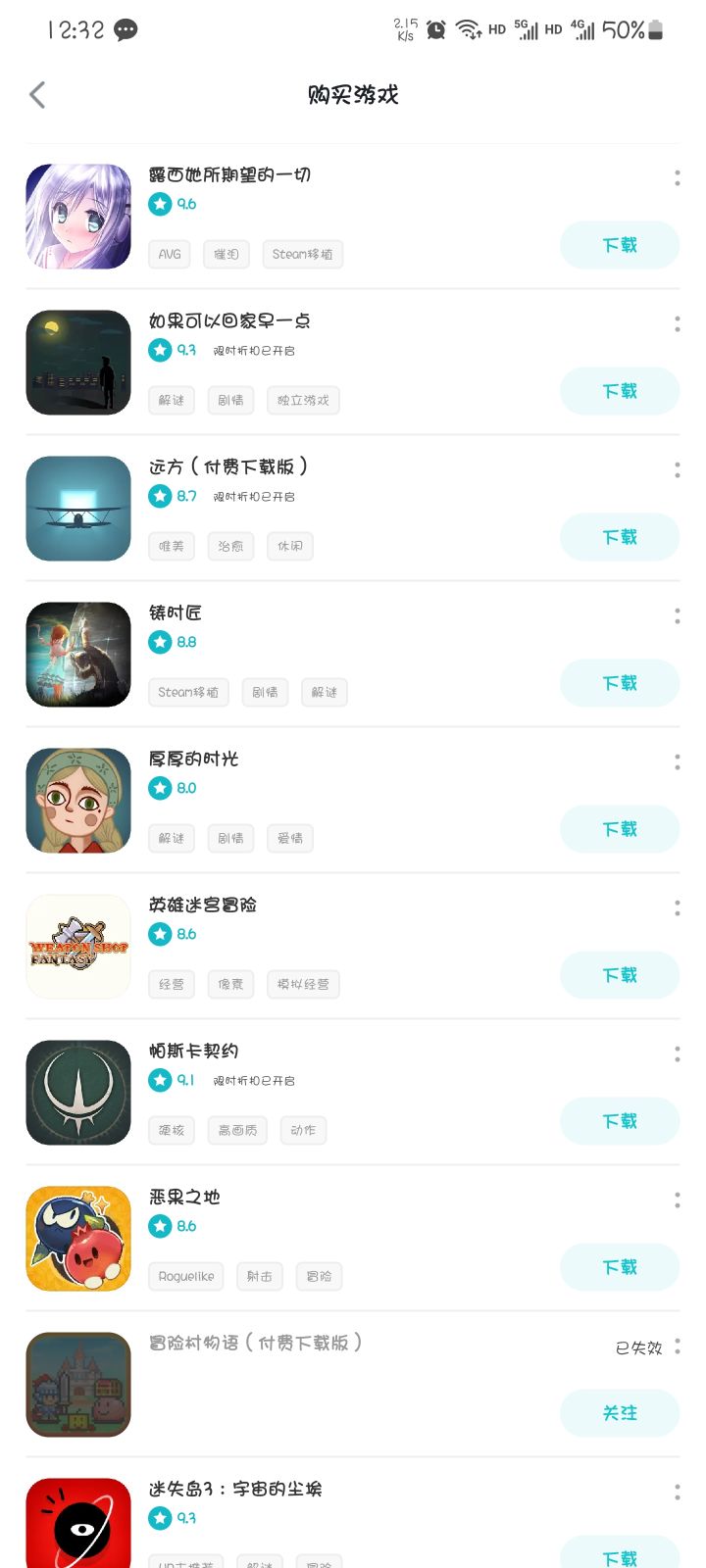Download 英雄迷宫冒险
The image size is (706, 1568).
(x=619, y=975)
